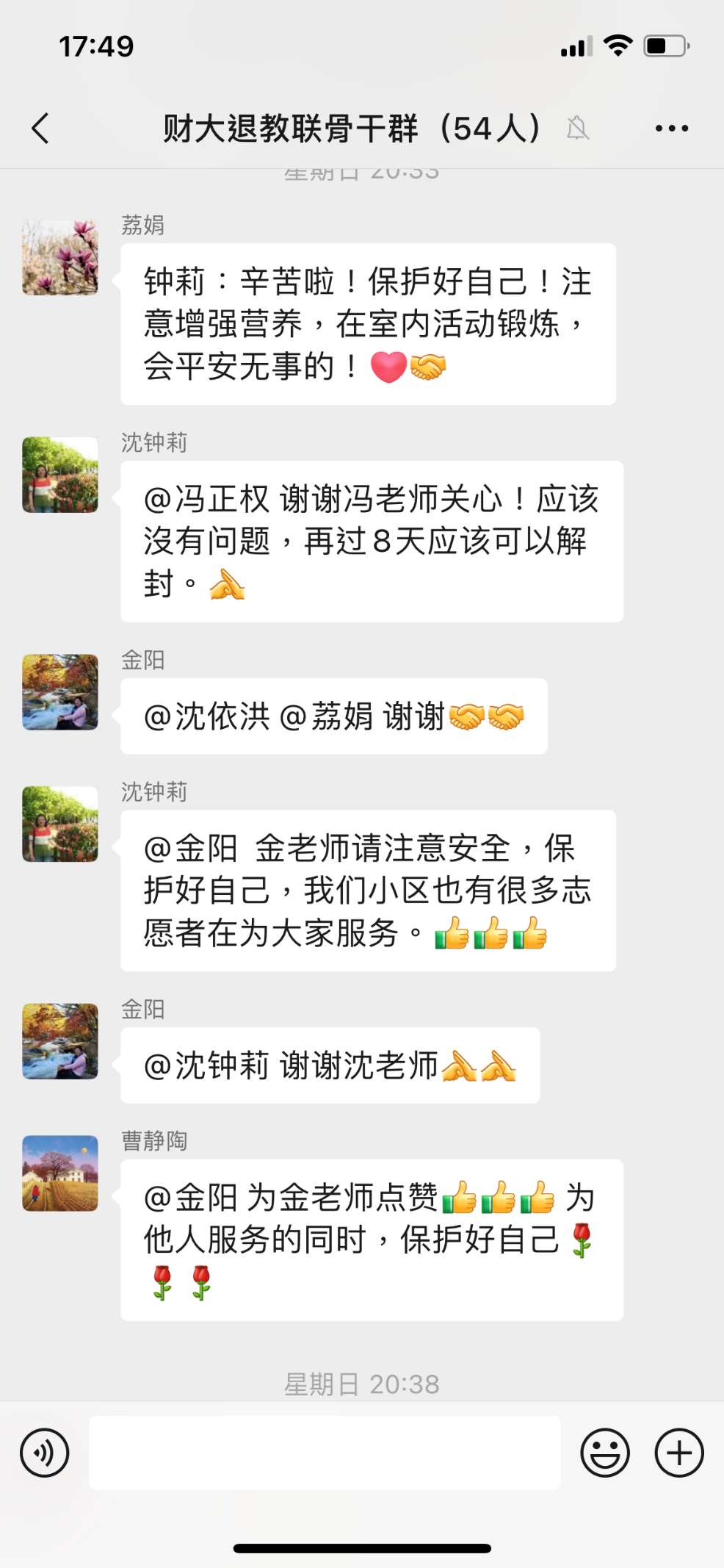Screen dimensions: 724x1568
Task: Open 曹静陶's profile avatar
Action: (60, 1173)
